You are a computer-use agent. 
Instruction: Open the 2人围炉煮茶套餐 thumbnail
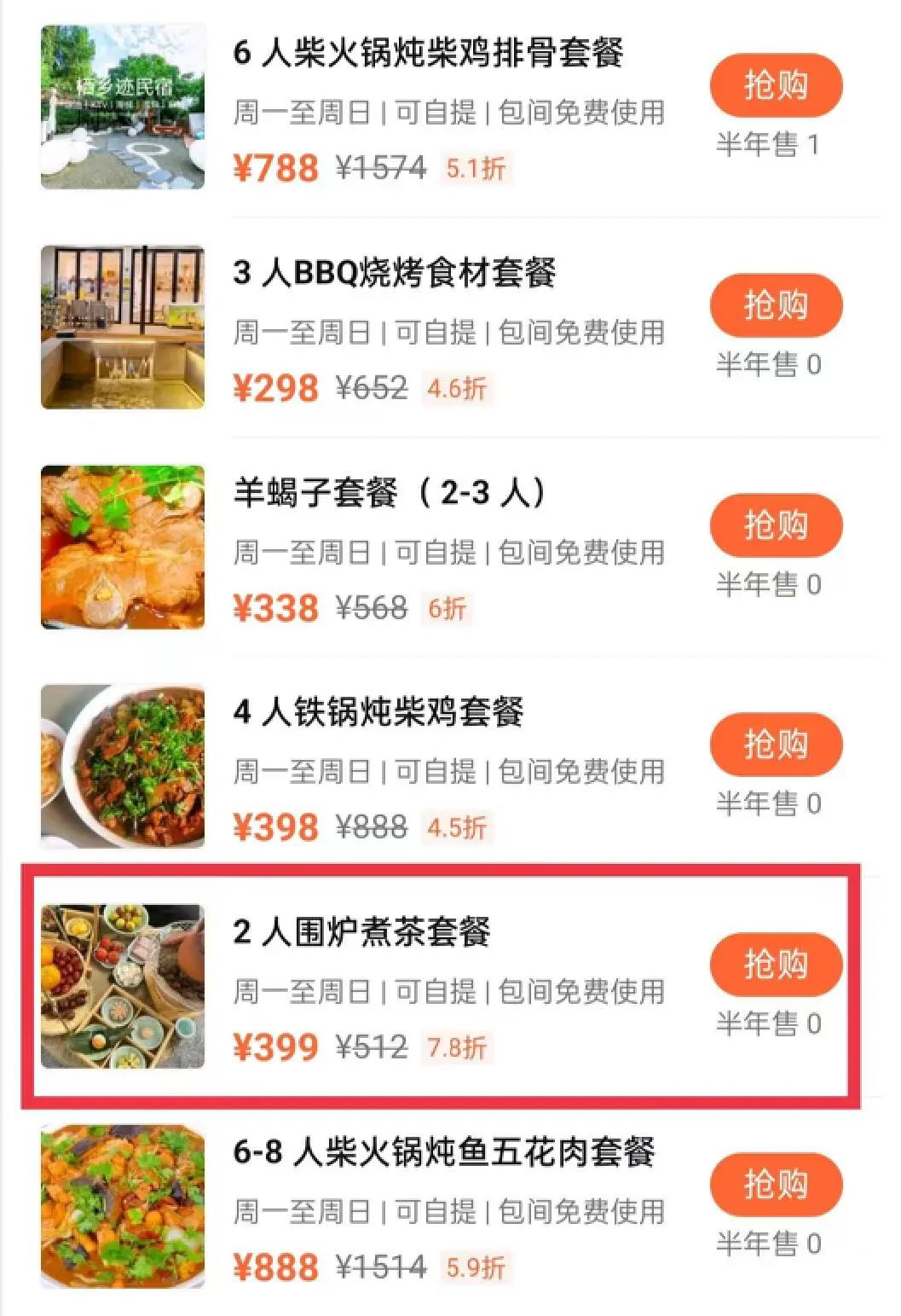[x=123, y=986]
